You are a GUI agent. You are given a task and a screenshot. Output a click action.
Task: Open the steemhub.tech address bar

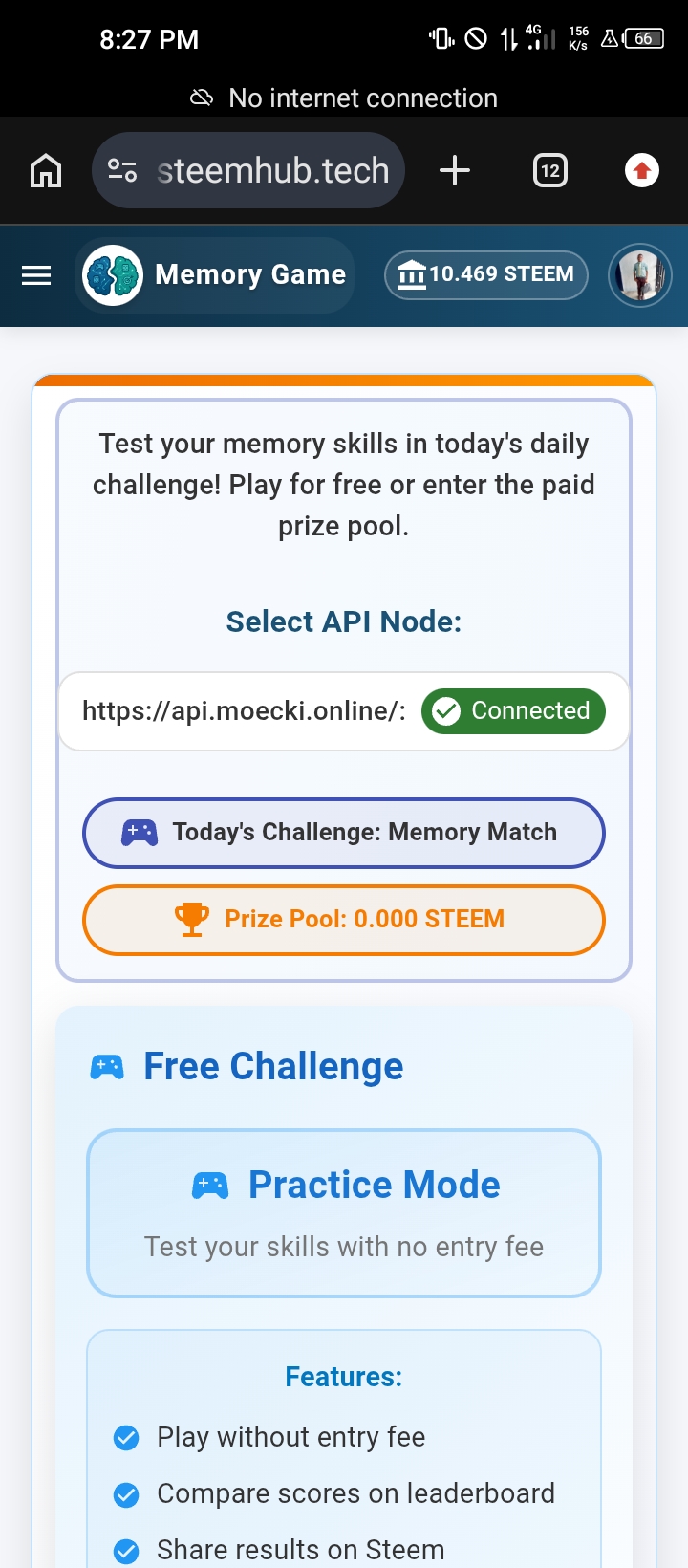248,171
